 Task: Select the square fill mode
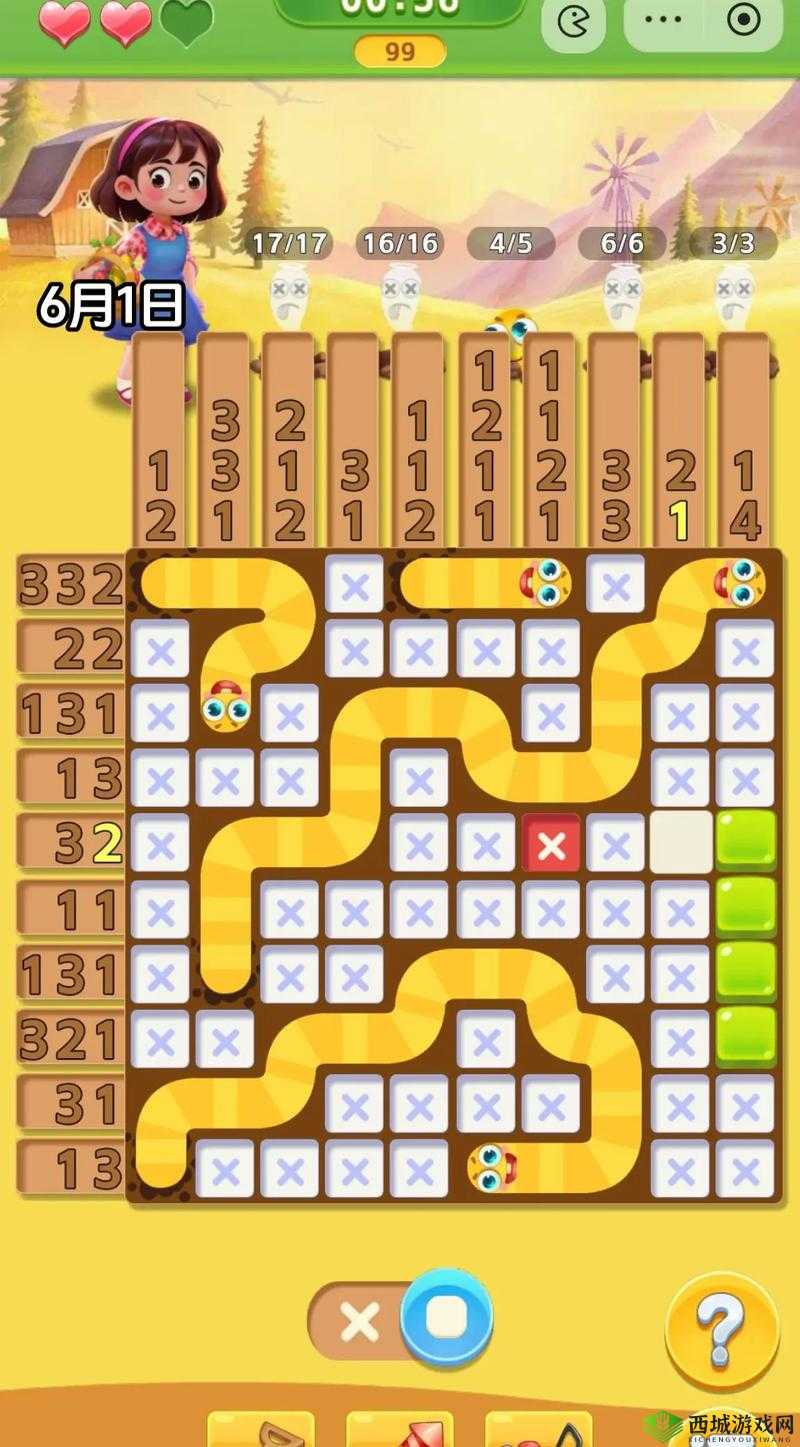446,1320
